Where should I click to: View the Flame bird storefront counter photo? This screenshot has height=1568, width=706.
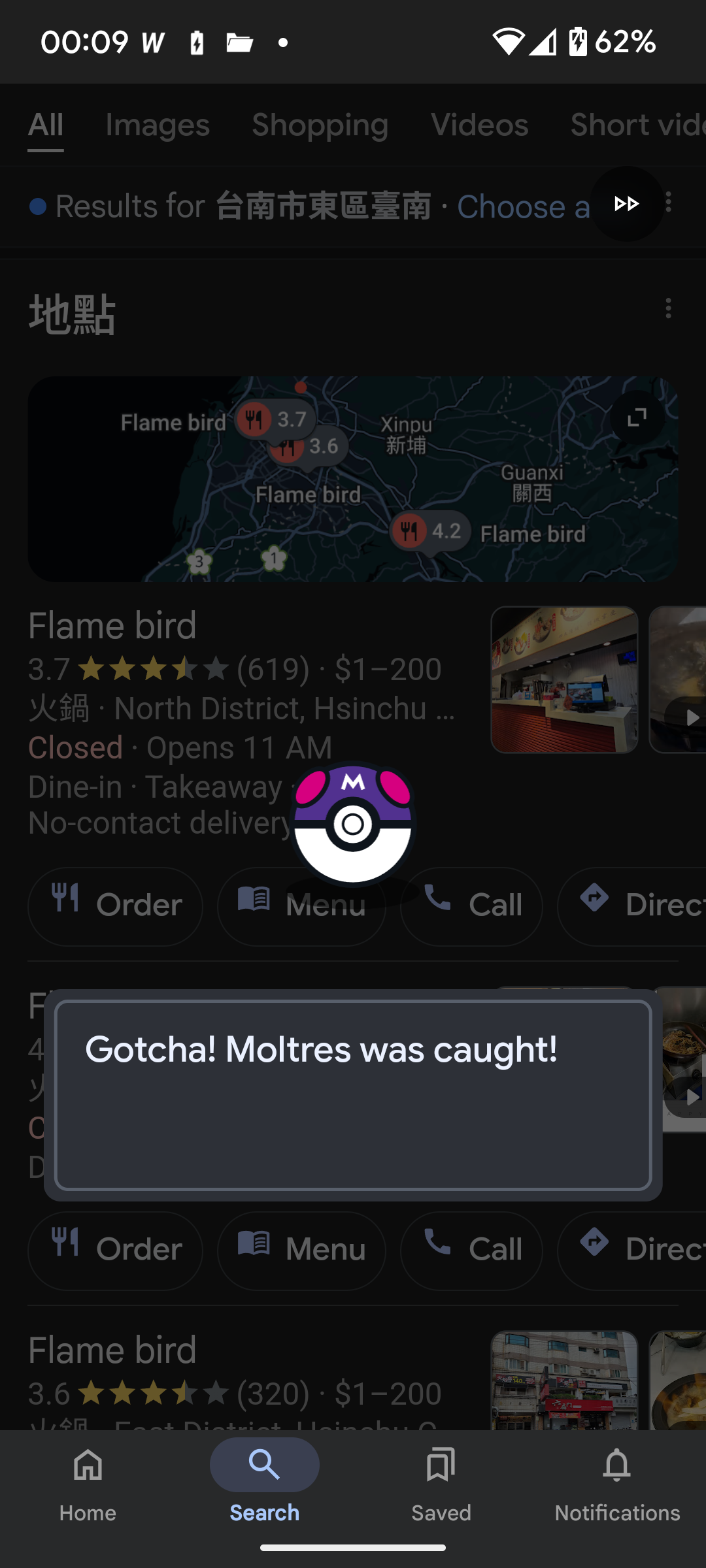coord(564,679)
